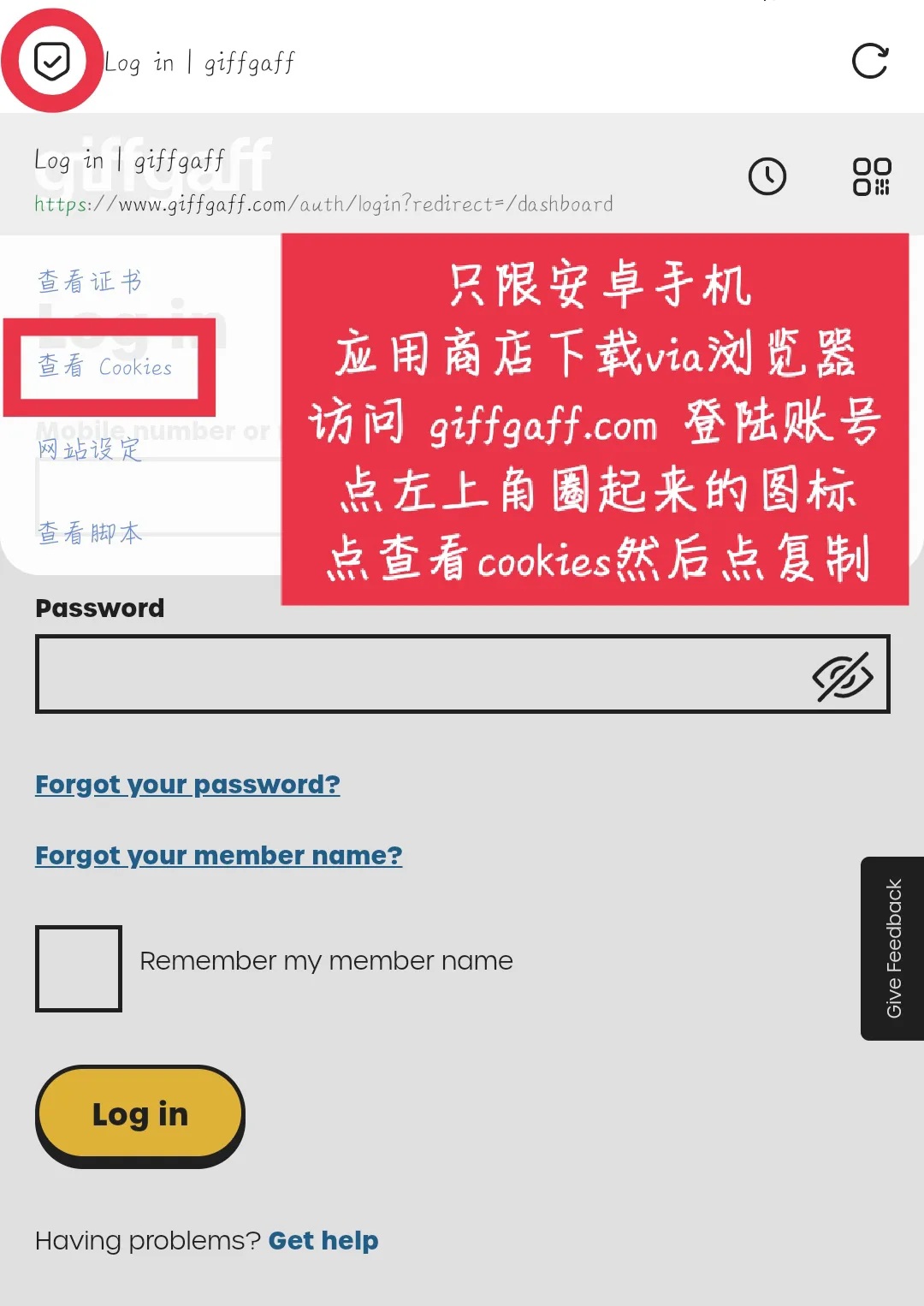Open the Get help link

coord(323,1240)
